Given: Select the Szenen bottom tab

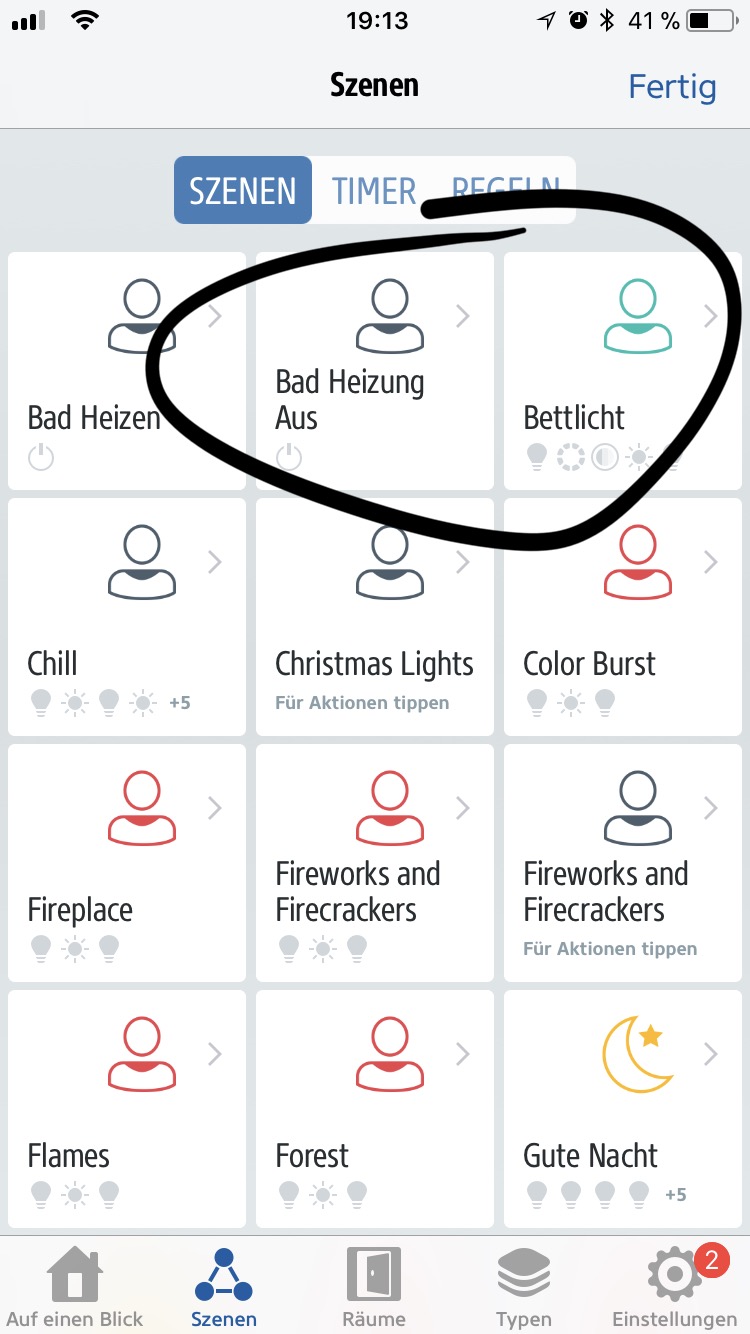Looking at the screenshot, I should [224, 1287].
